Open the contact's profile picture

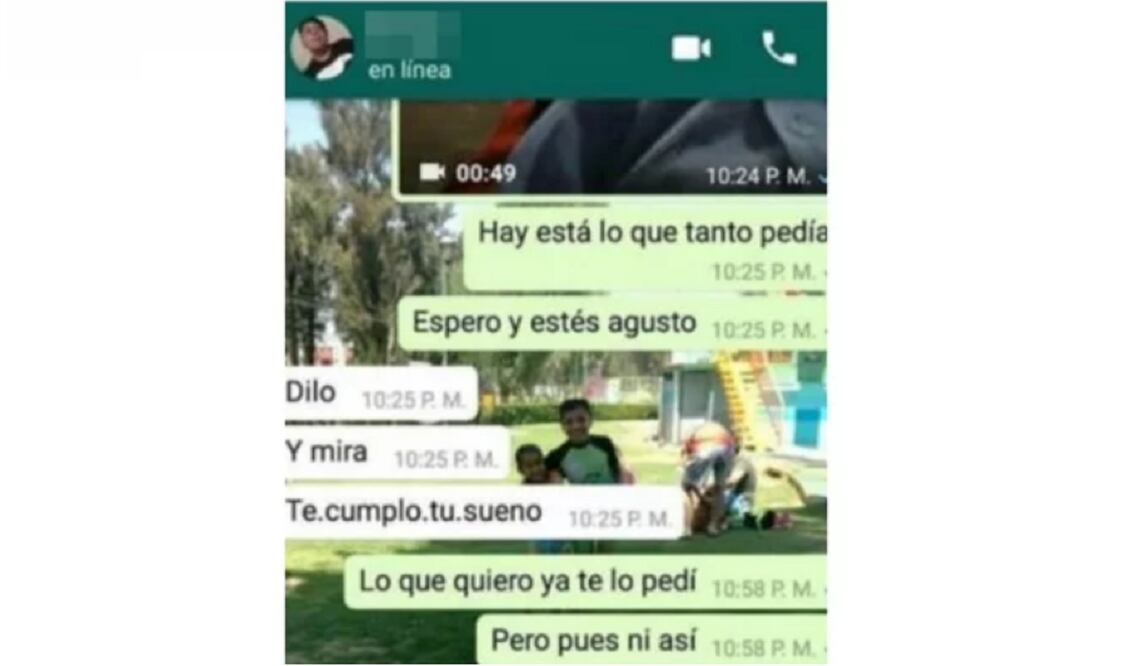321,48
